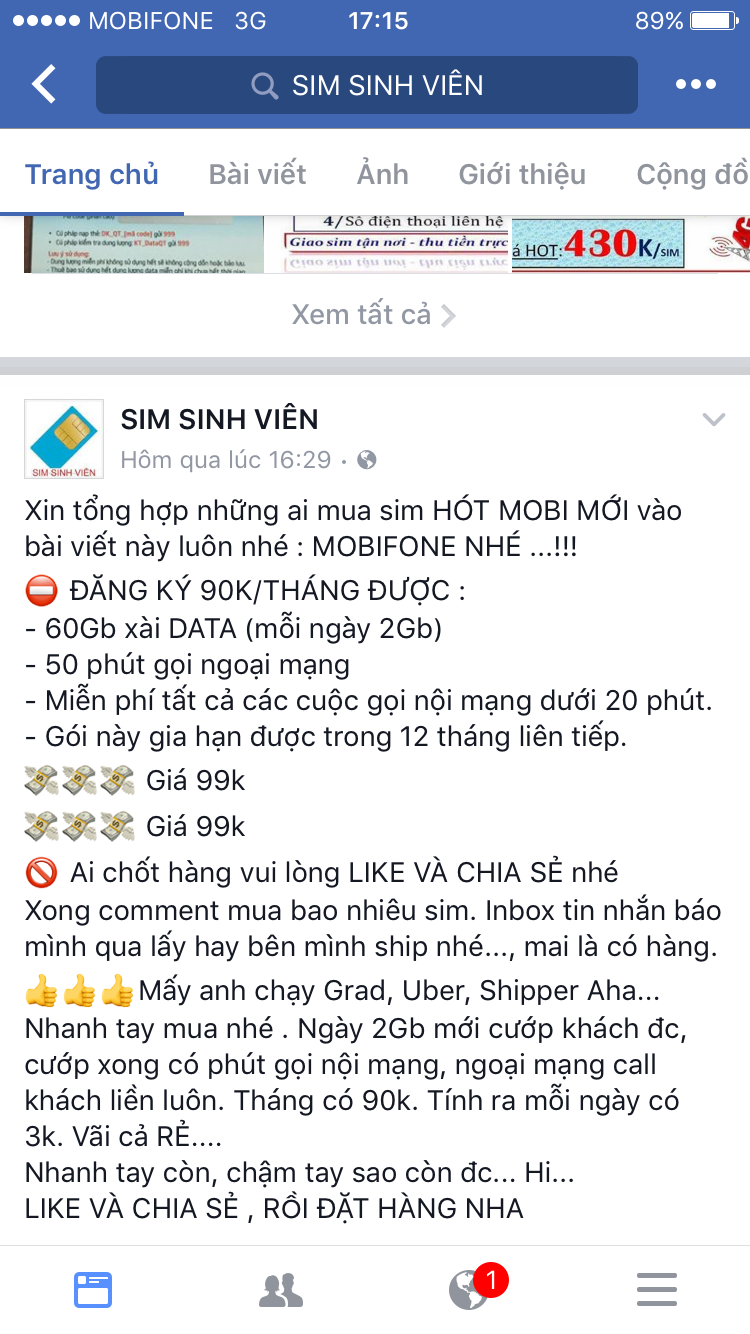Open SIM SINH VIÊN page profile picture
This screenshot has height=1334, width=750.
[x=64, y=439]
